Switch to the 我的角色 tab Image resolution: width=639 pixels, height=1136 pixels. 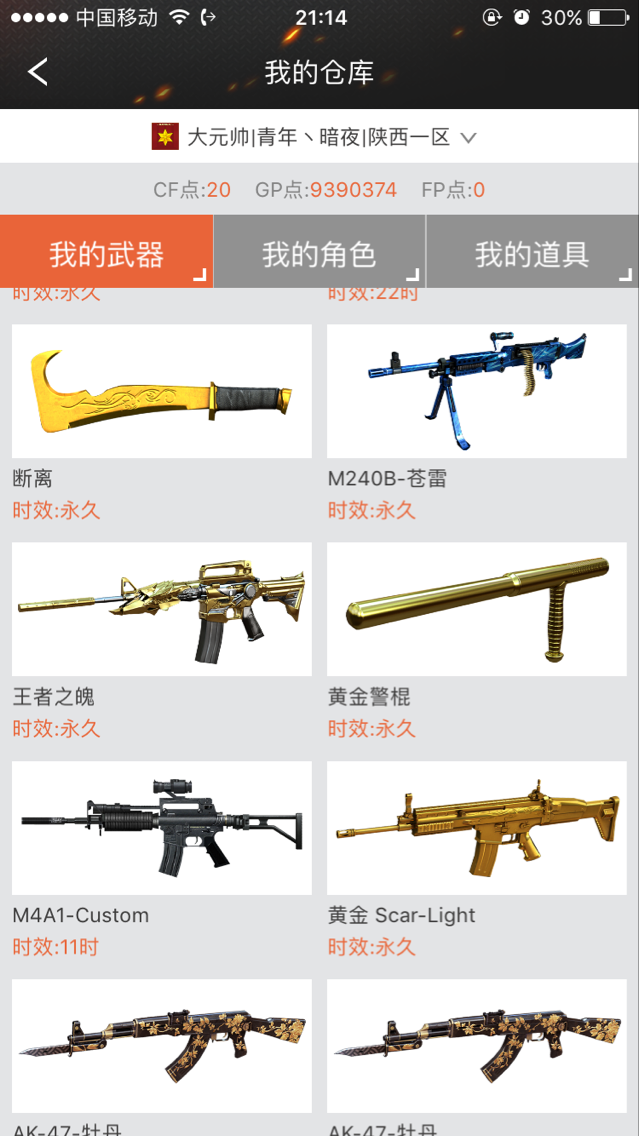(320, 251)
